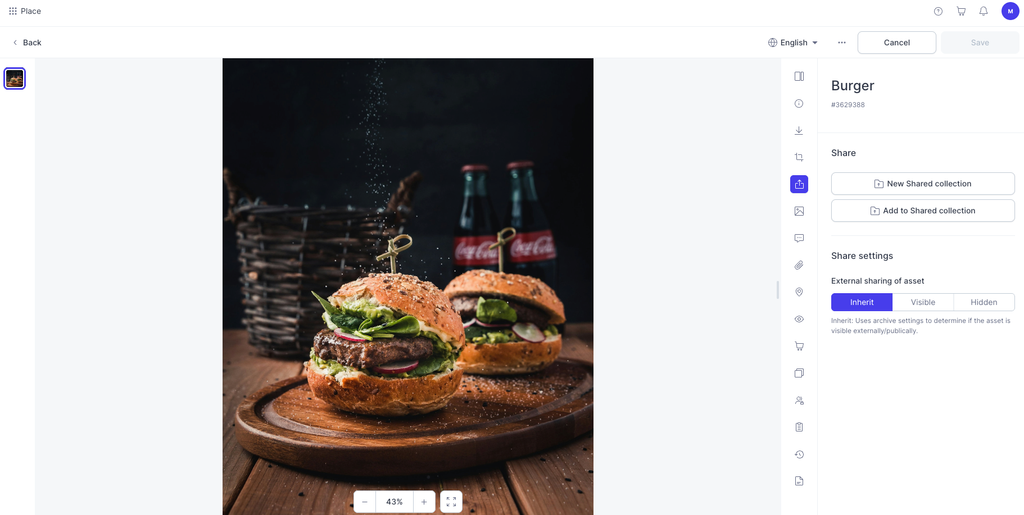This screenshot has width=1024, height=515.
Task: Open the notifications bell
Action: coord(984,11)
